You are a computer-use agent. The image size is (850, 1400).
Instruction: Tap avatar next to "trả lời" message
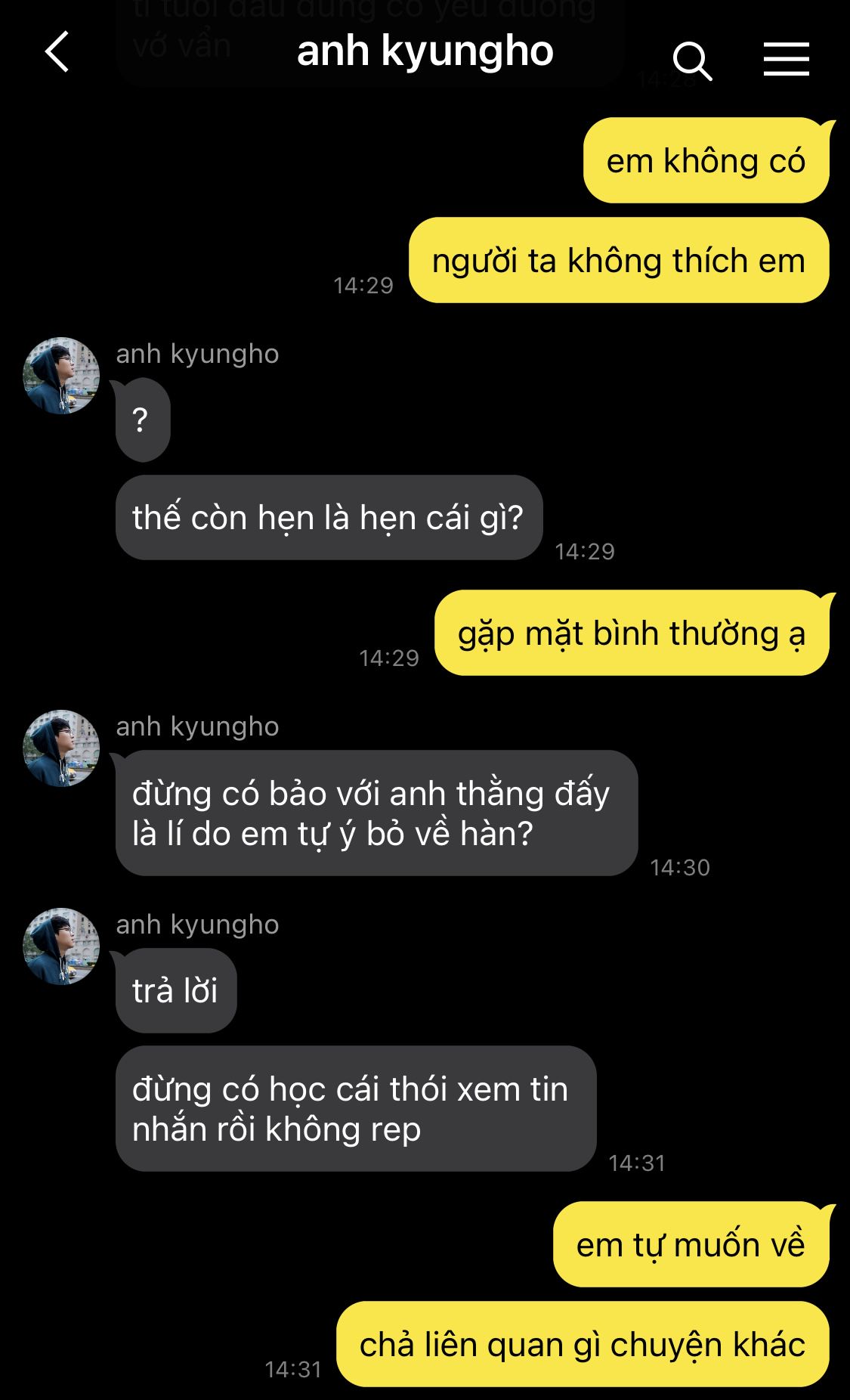coord(61,946)
